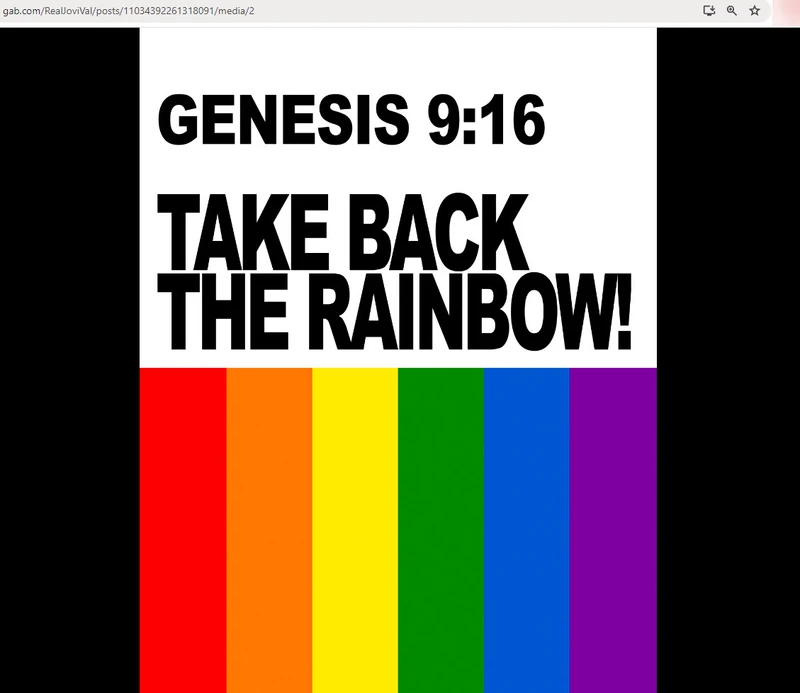Install the site as an app
The image size is (800, 693).
pos(709,10)
